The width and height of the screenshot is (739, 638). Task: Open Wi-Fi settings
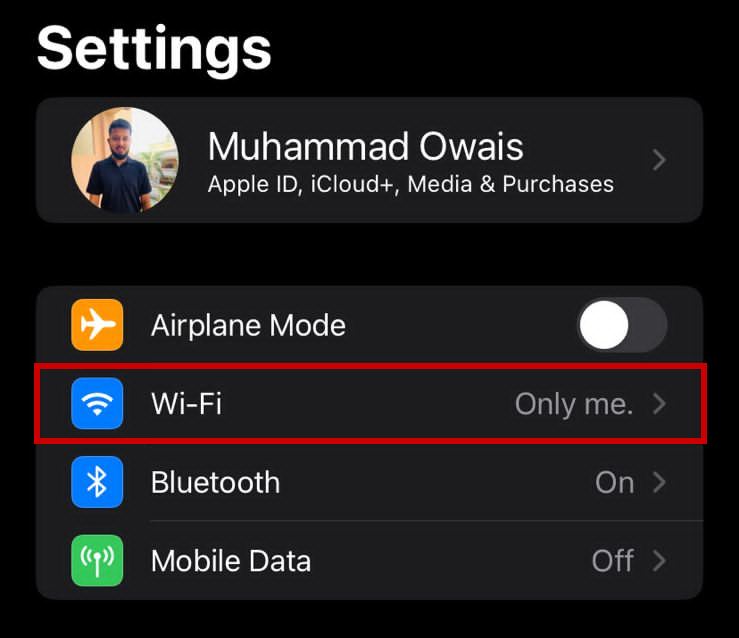(x=369, y=404)
